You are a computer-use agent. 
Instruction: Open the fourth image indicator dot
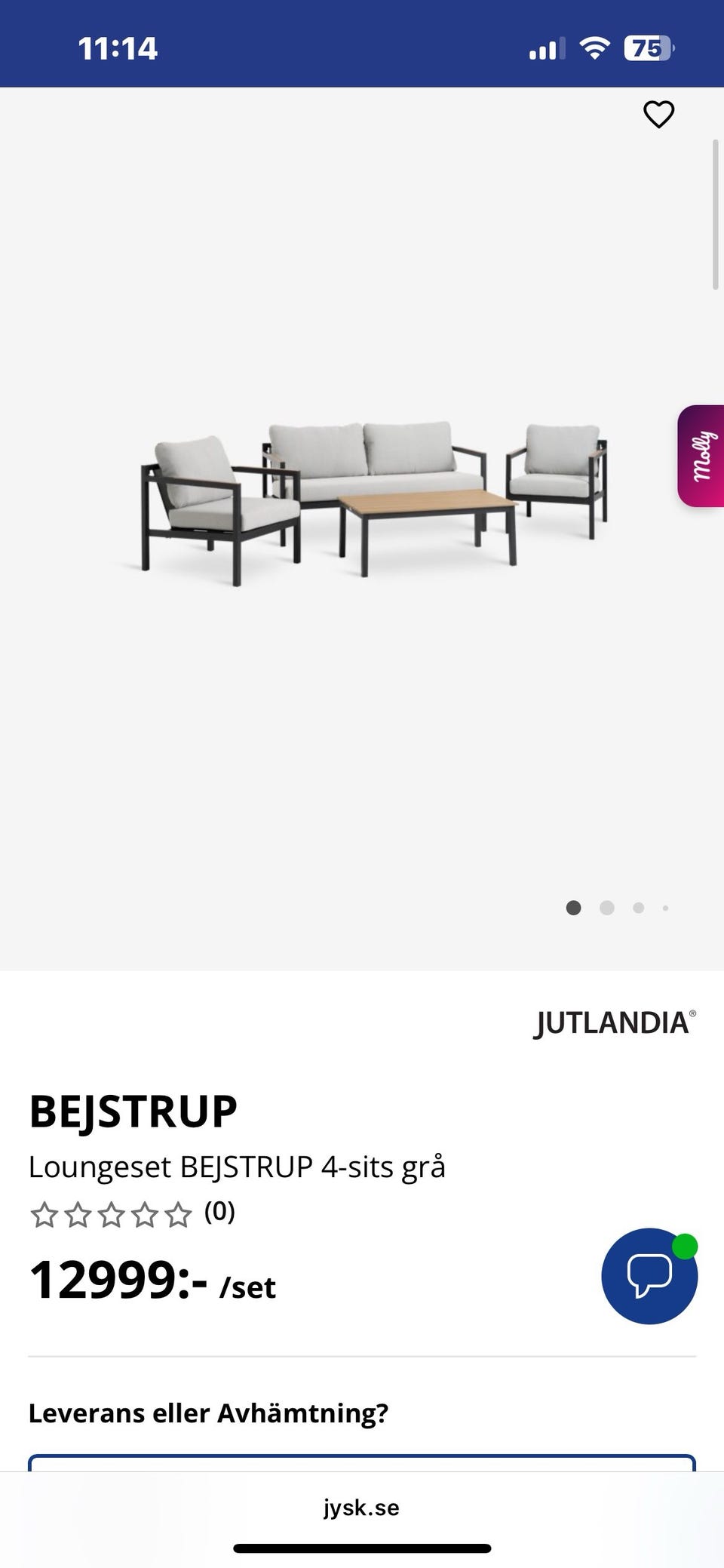666,908
